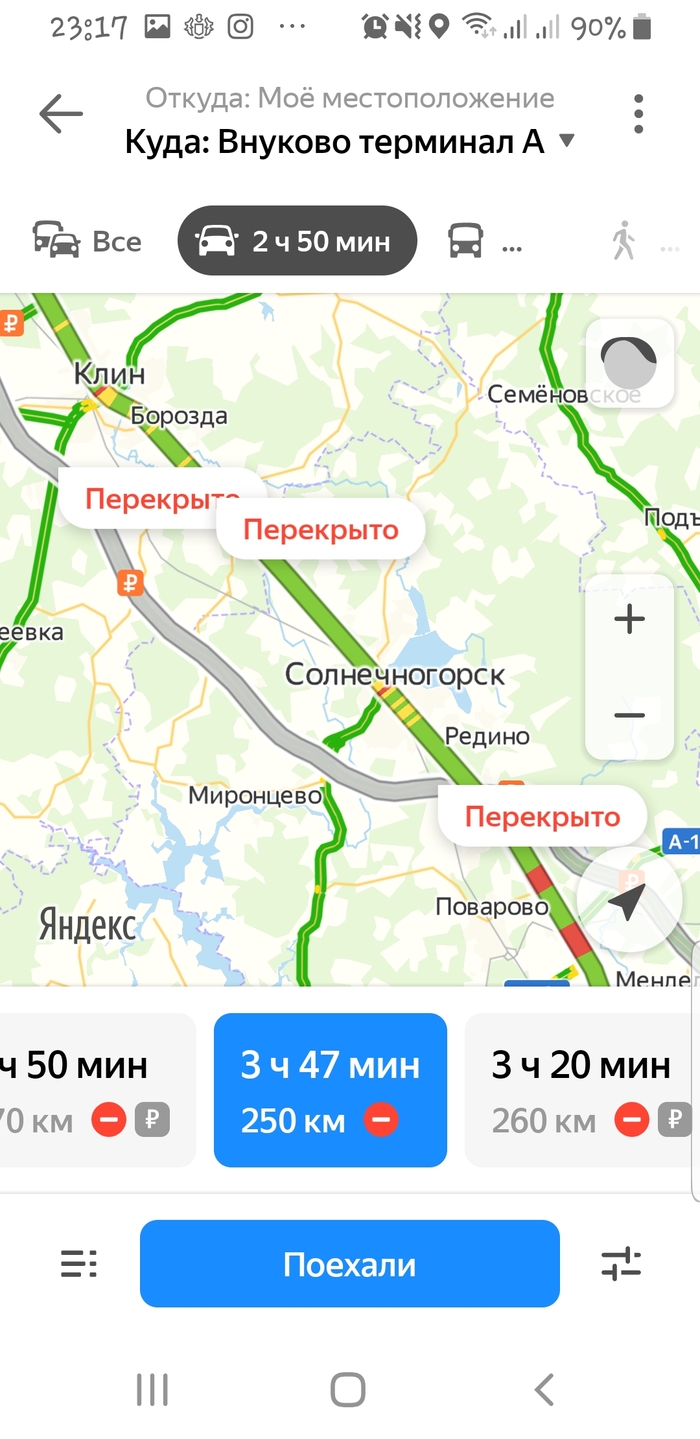Open route settings sliders icon
700x1439 pixels.
(x=621, y=1264)
